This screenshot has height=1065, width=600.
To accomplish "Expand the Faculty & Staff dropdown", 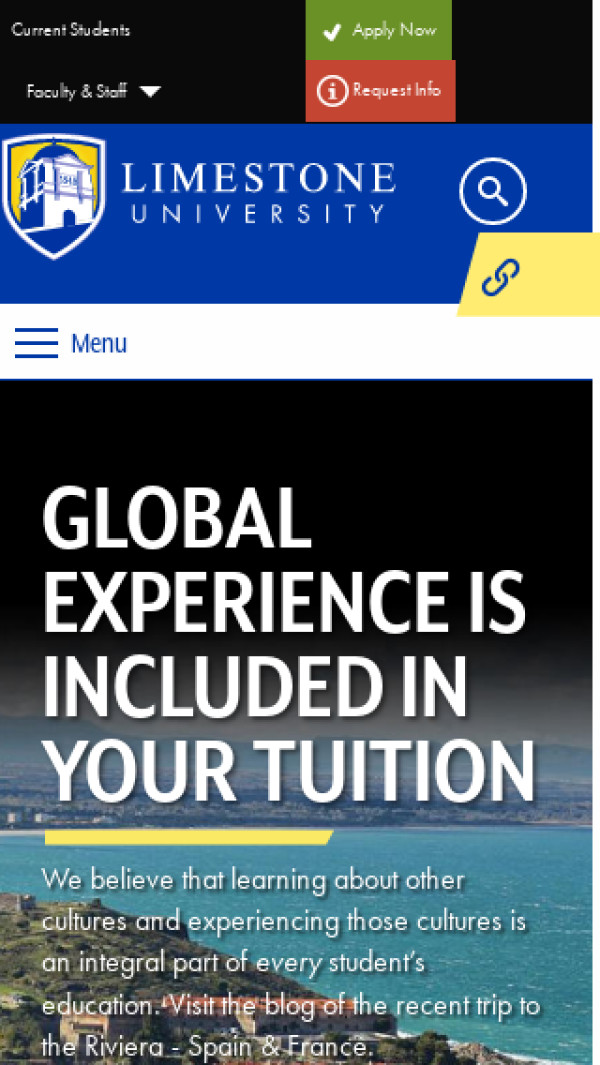I will point(93,92).
